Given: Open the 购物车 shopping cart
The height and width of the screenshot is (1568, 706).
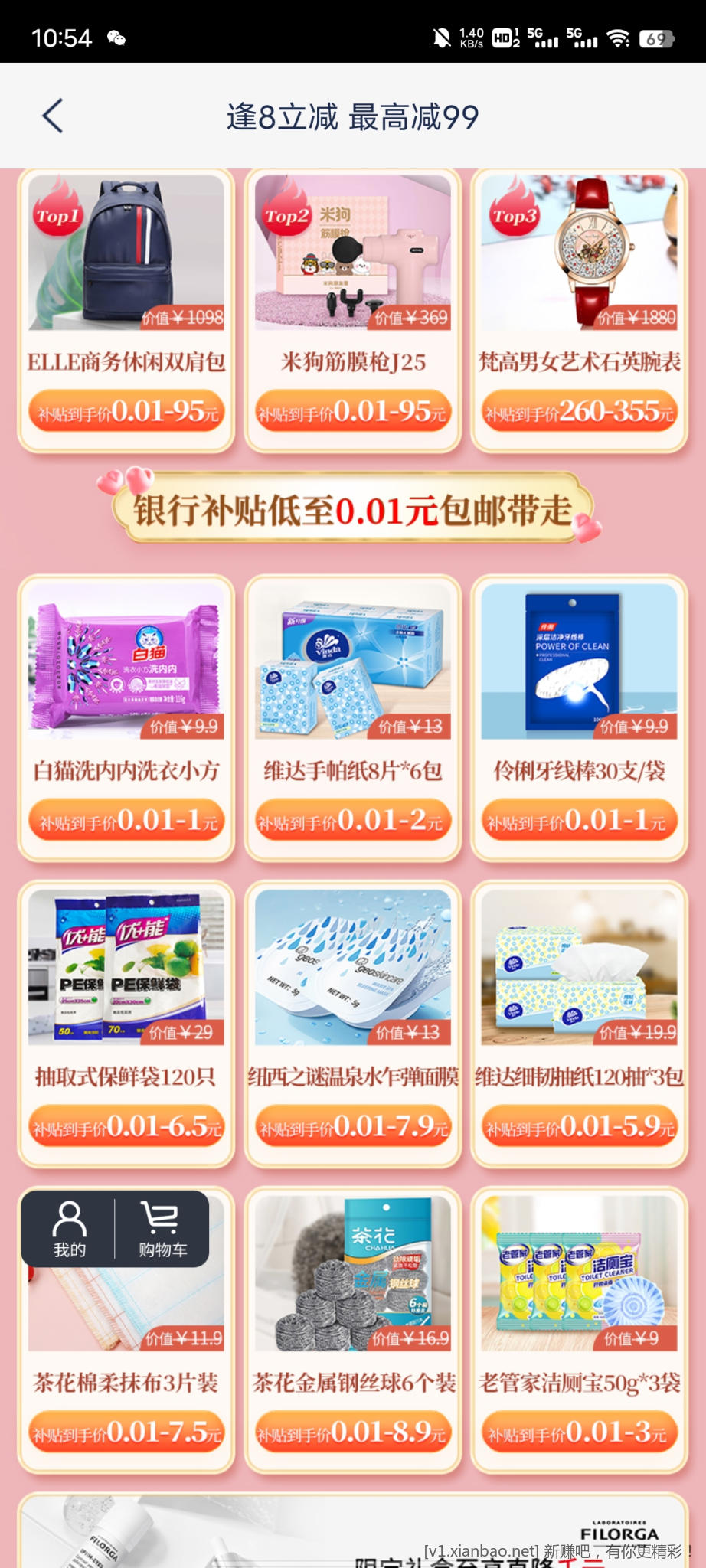Looking at the screenshot, I should 162,1229.
